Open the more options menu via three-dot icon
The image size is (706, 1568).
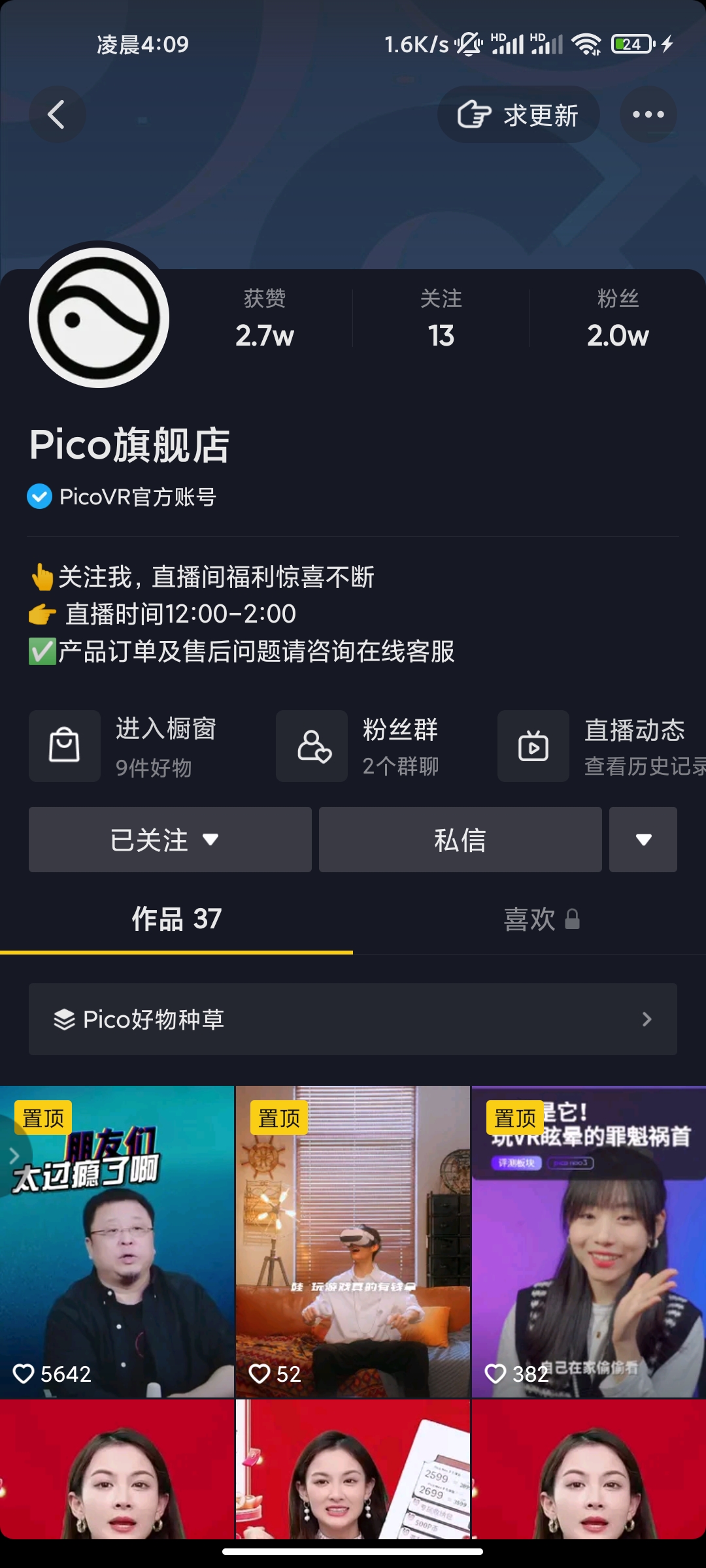coord(648,114)
